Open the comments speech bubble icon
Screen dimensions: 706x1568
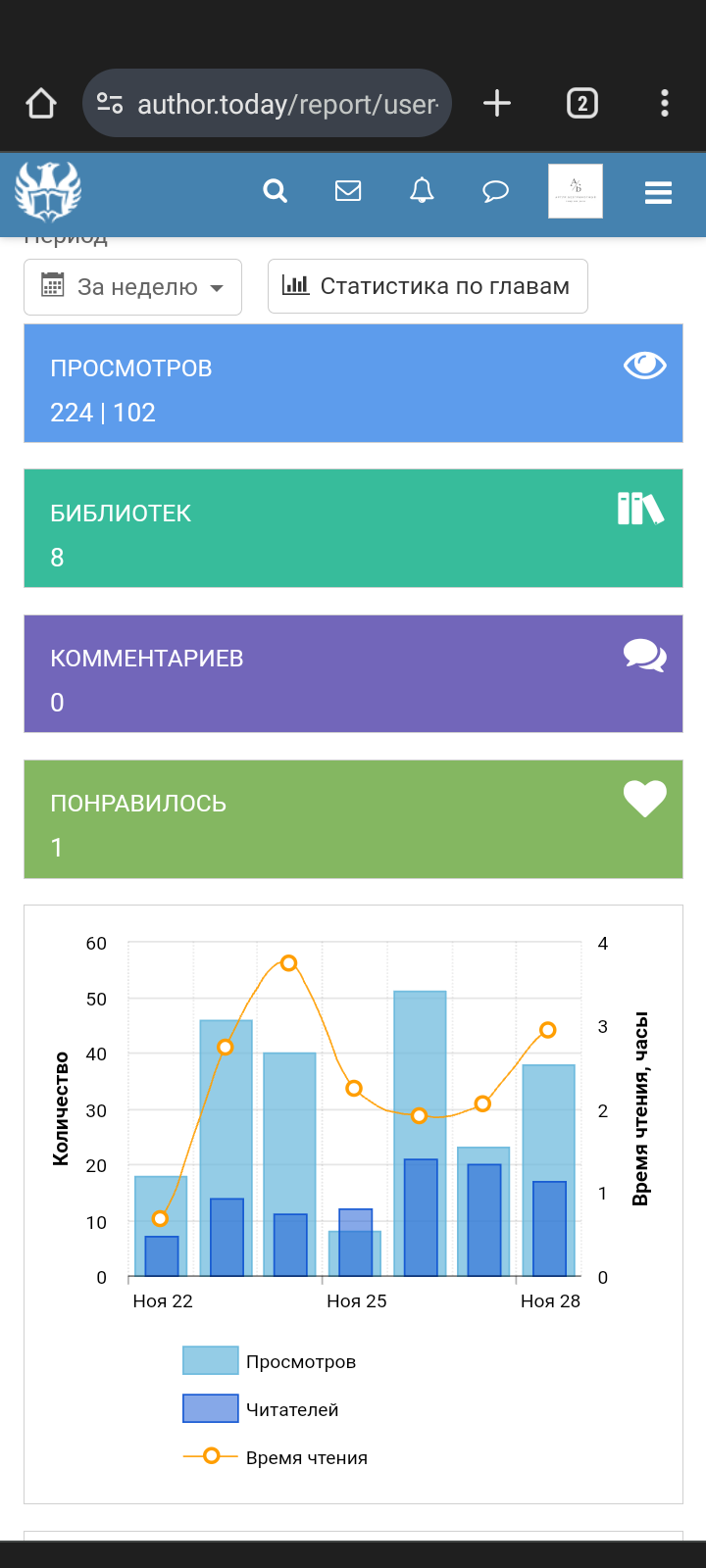pos(496,191)
